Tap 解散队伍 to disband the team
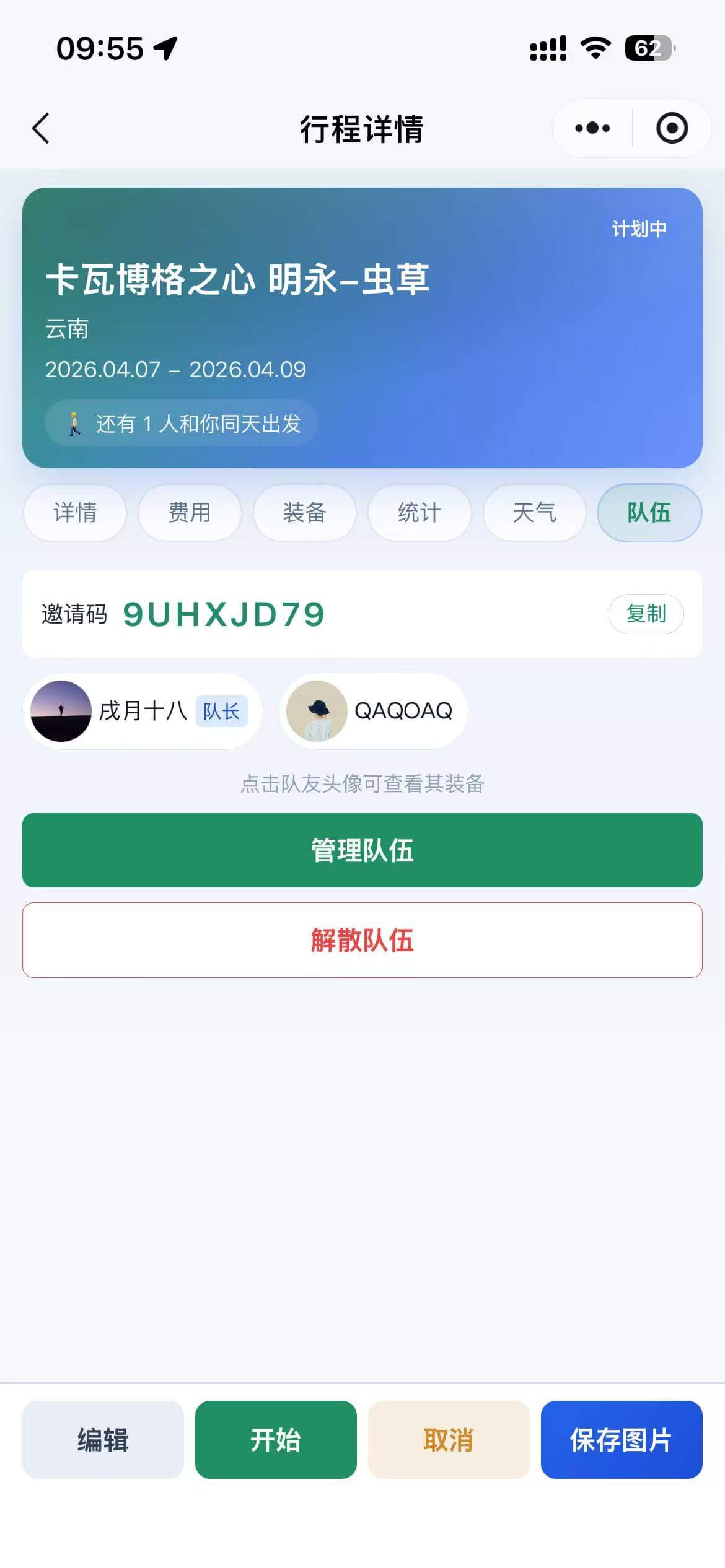 [362, 940]
